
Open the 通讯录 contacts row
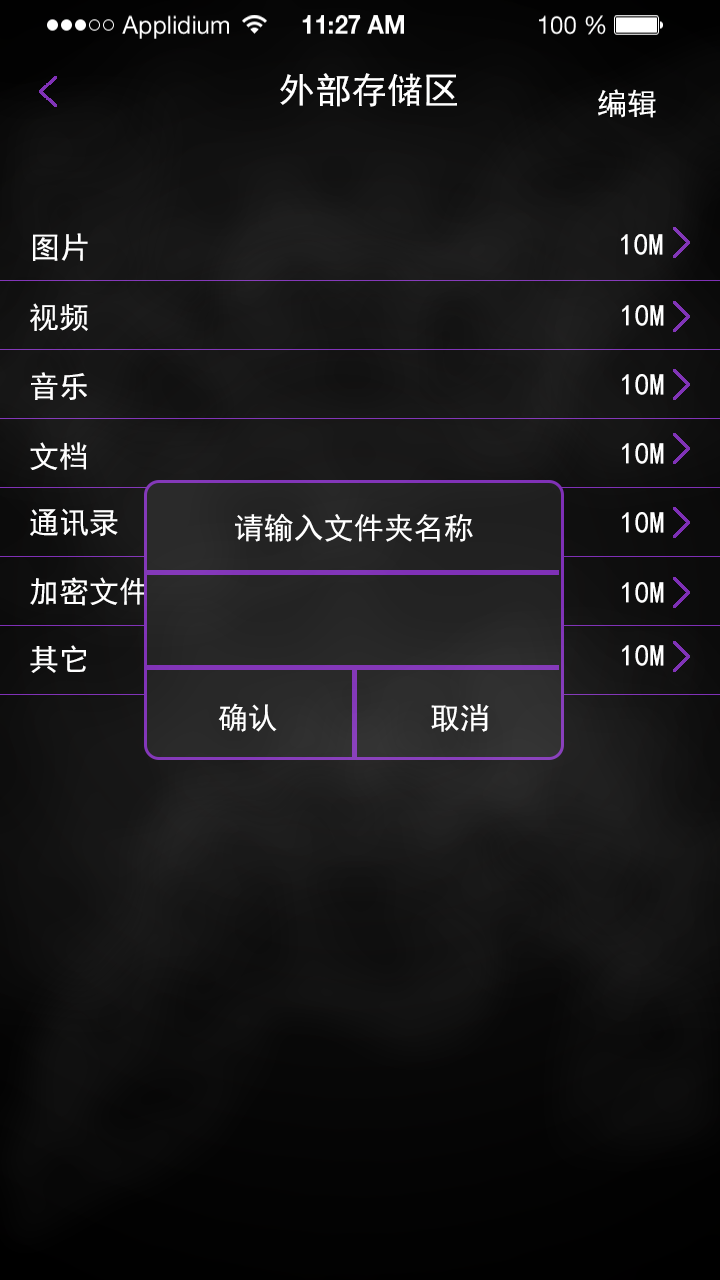click(74, 523)
